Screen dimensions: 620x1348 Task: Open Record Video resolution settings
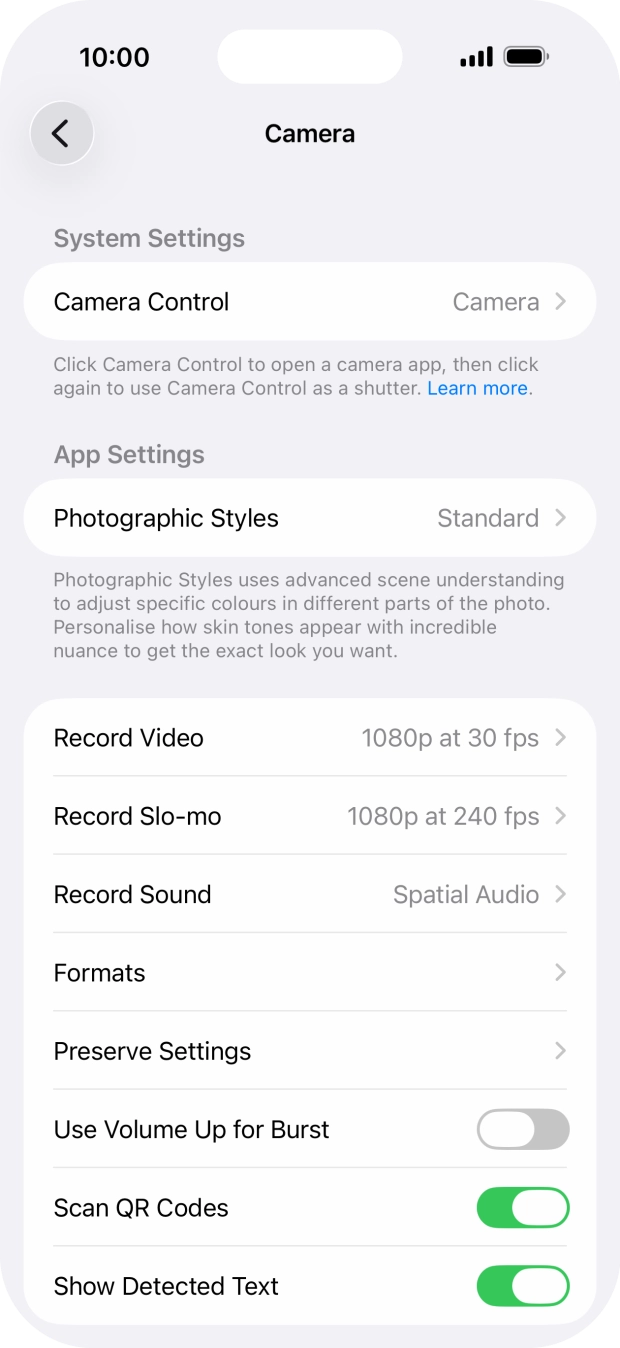(x=310, y=738)
